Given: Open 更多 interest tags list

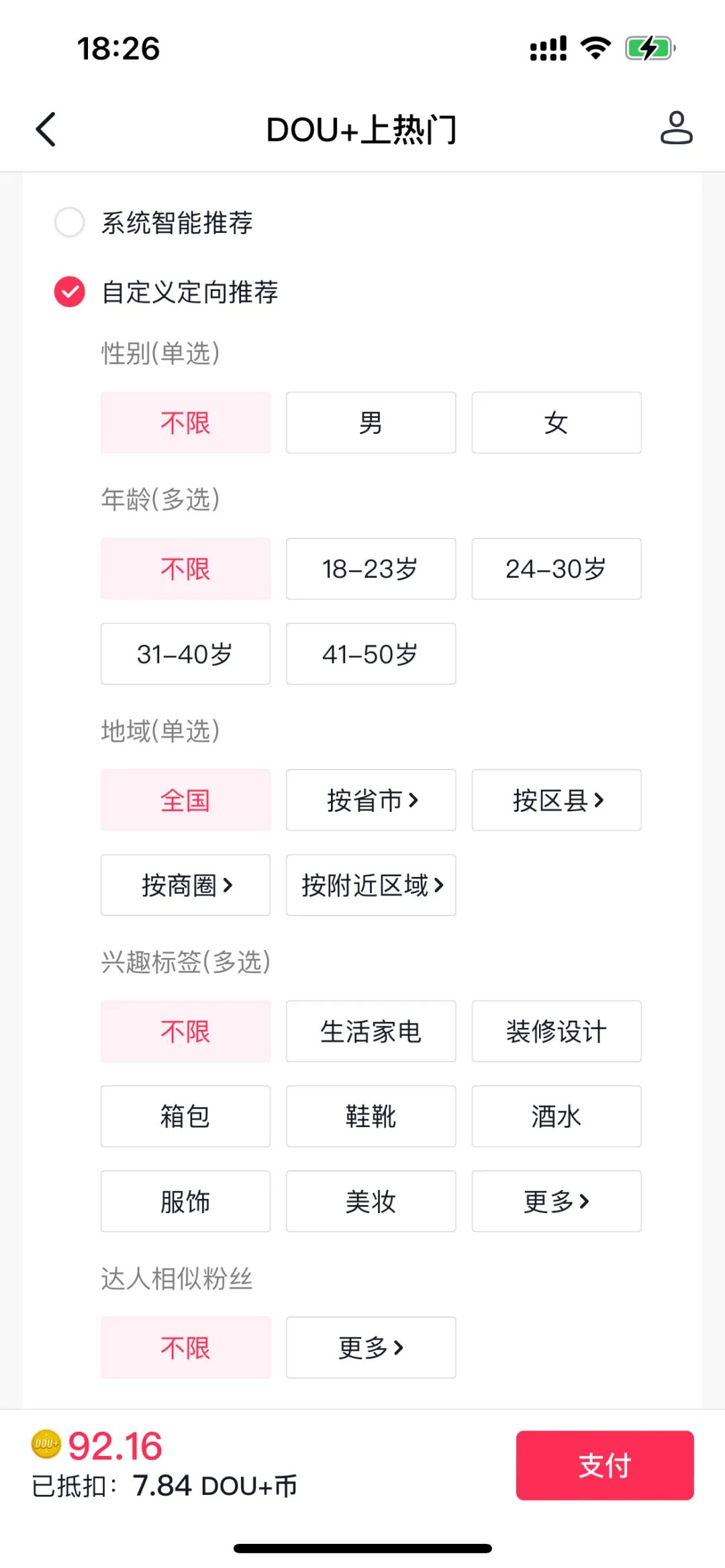Looking at the screenshot, I should click(x=556, y=1201).
